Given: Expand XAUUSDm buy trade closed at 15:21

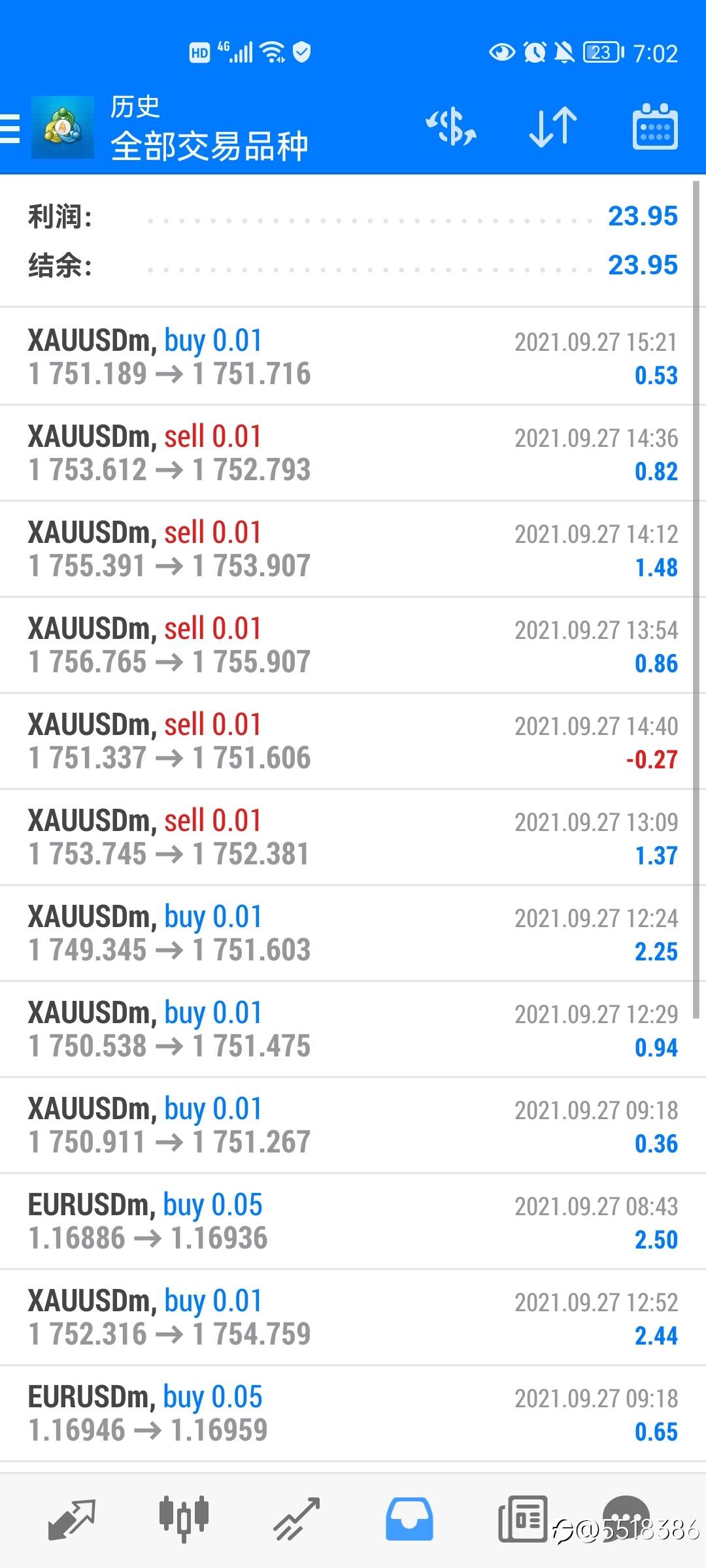Looking at the screenshot, I should click(353, 357).
